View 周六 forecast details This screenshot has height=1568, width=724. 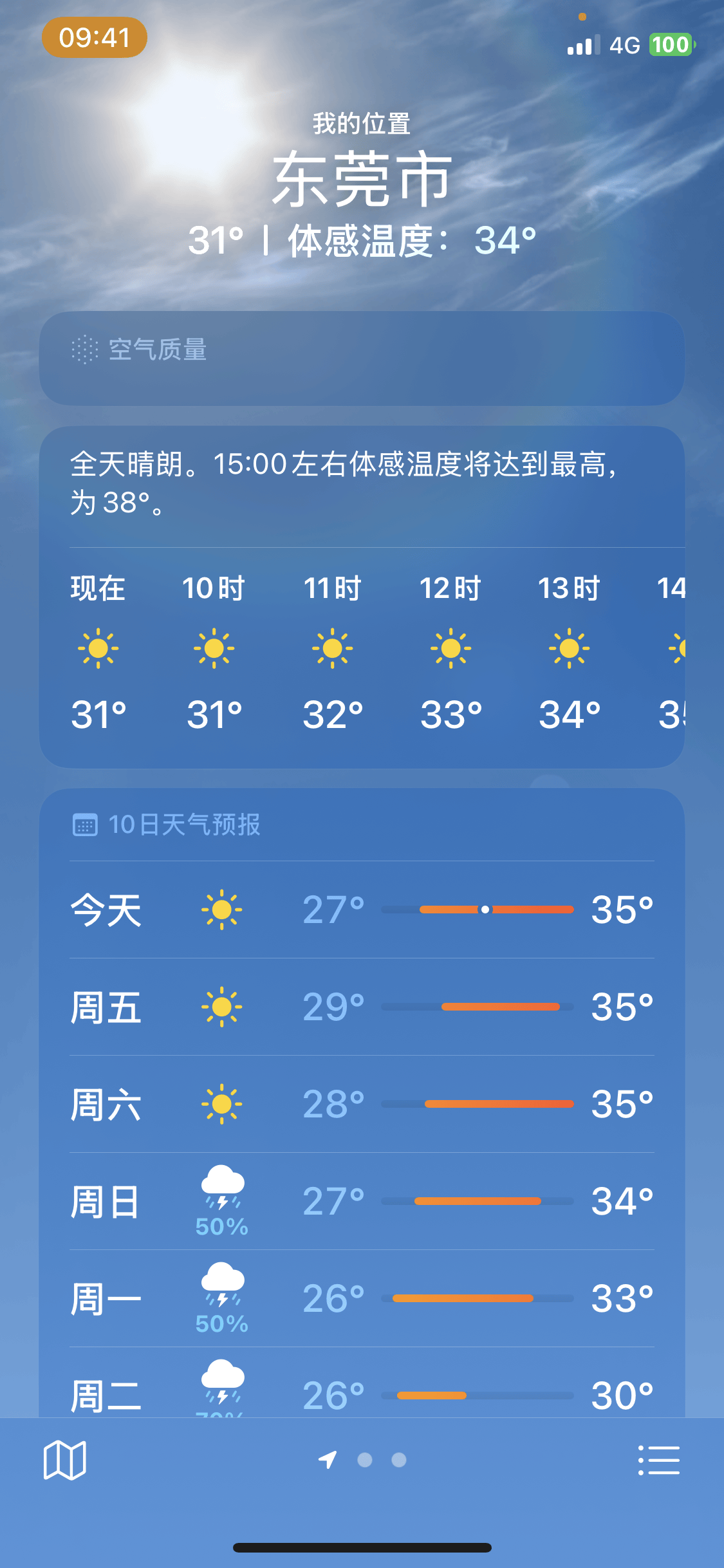point(362,1104)
